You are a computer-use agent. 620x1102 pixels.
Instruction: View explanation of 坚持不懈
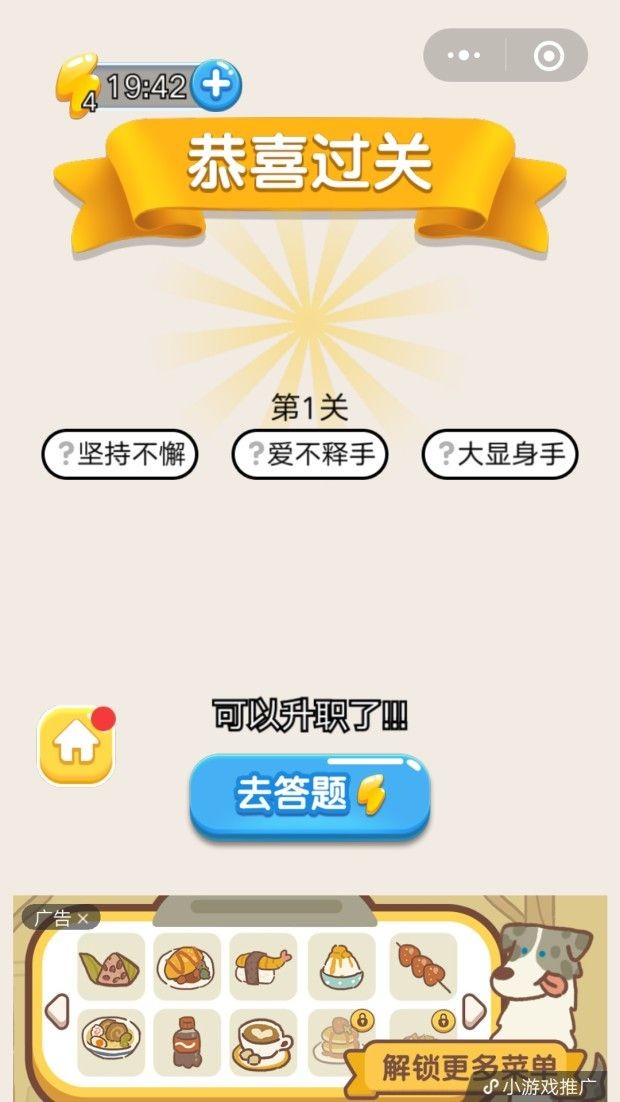pyautogui.click(x=120, y=456)
